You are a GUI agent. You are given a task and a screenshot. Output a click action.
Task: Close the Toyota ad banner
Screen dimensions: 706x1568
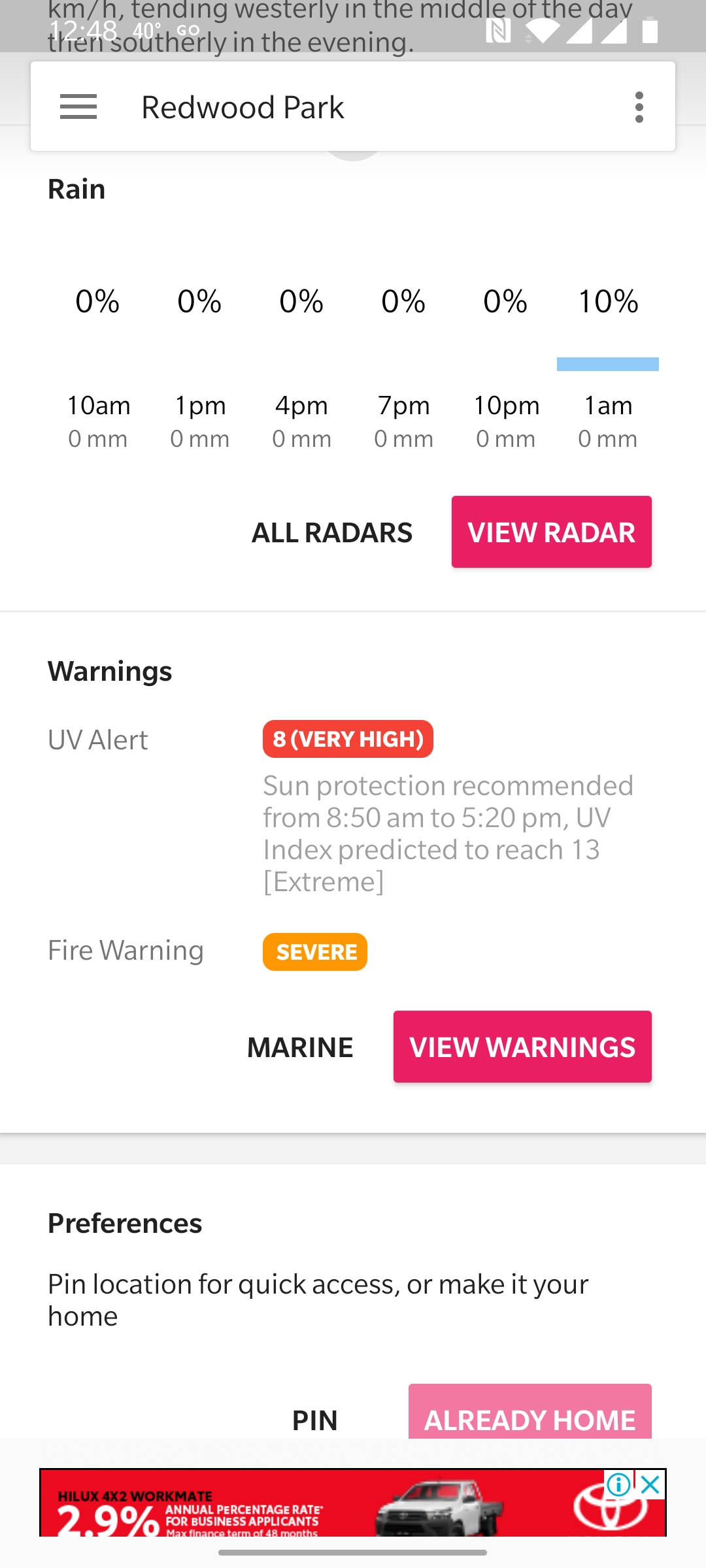(650, 1485)
